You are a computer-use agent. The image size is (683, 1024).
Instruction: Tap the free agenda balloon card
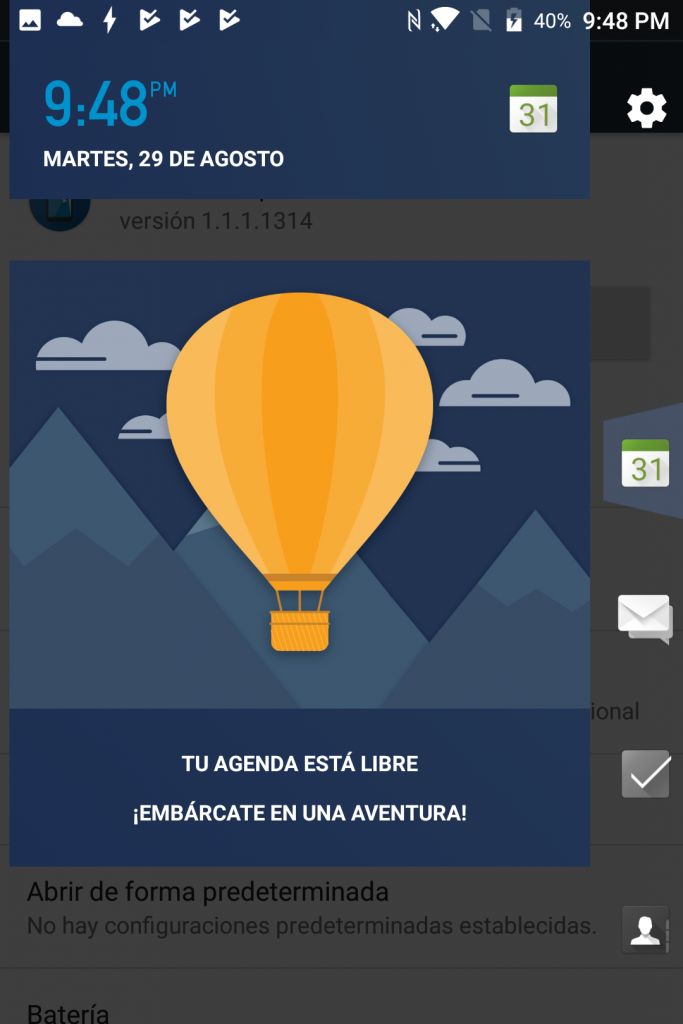point(299,563)
